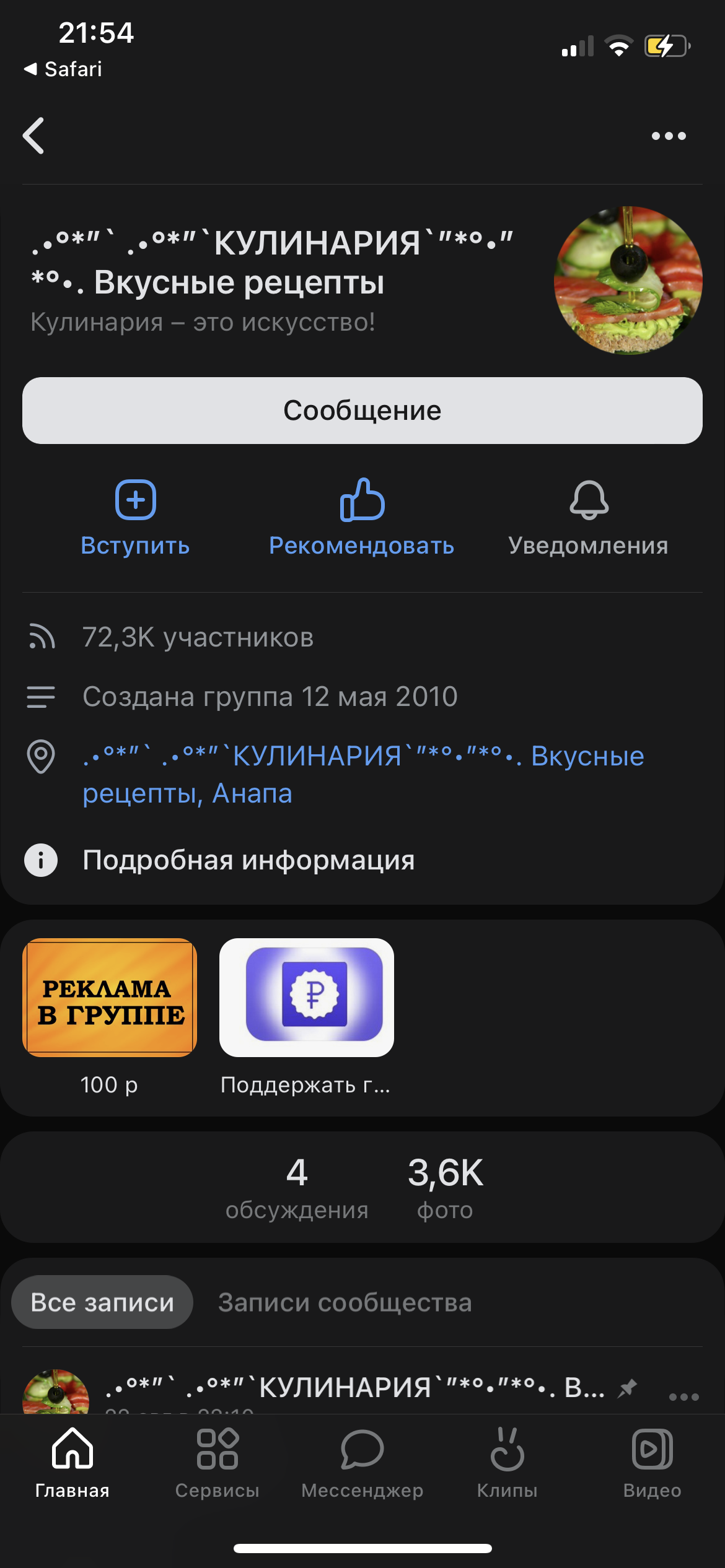Image resolution: width=725 pixels, height=1568 pixels.
Task: Open the 3,6K фото section
Action: (x=445, y=1188)
